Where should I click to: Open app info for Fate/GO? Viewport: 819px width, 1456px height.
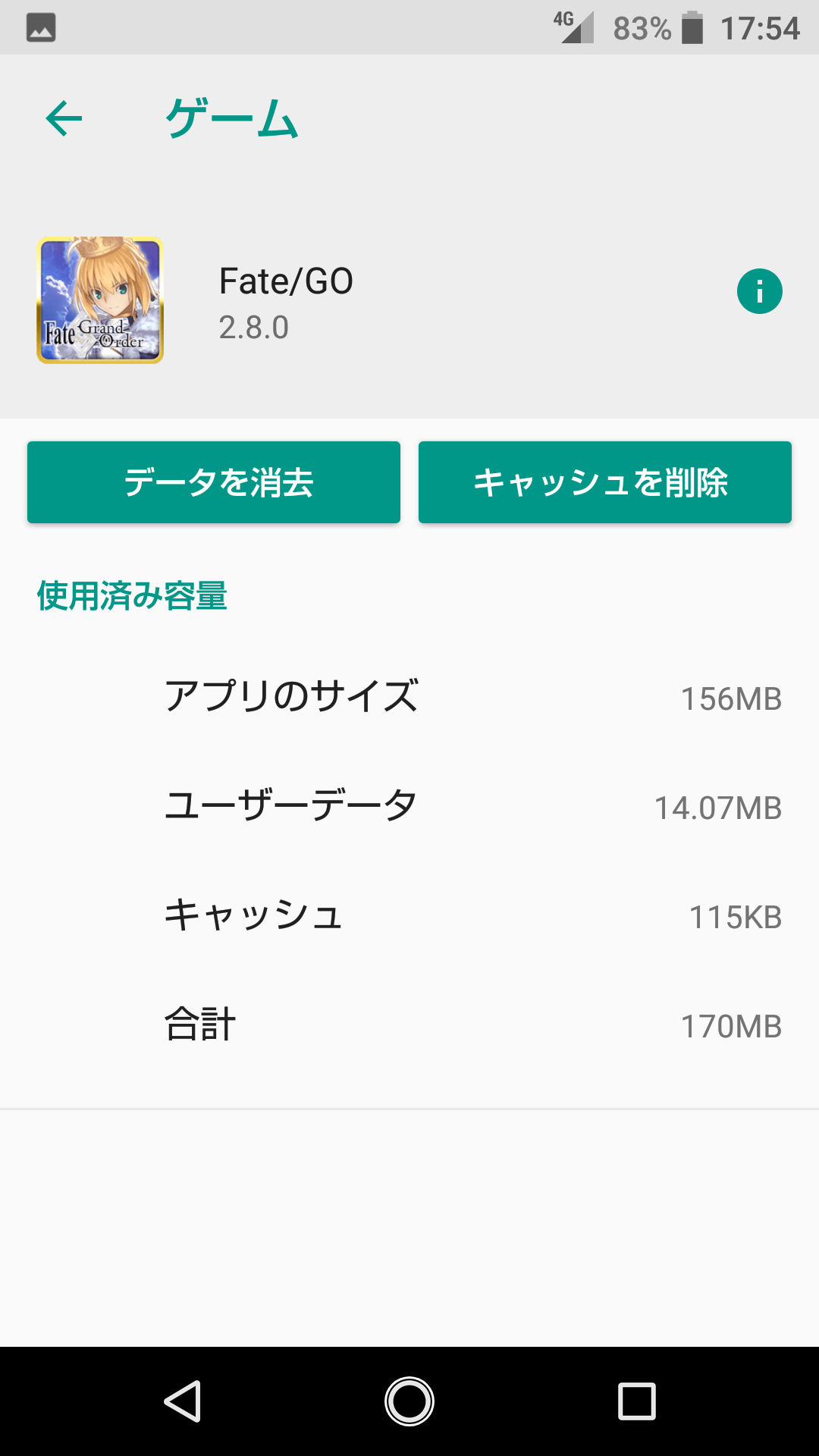click(x=759, y=291)
